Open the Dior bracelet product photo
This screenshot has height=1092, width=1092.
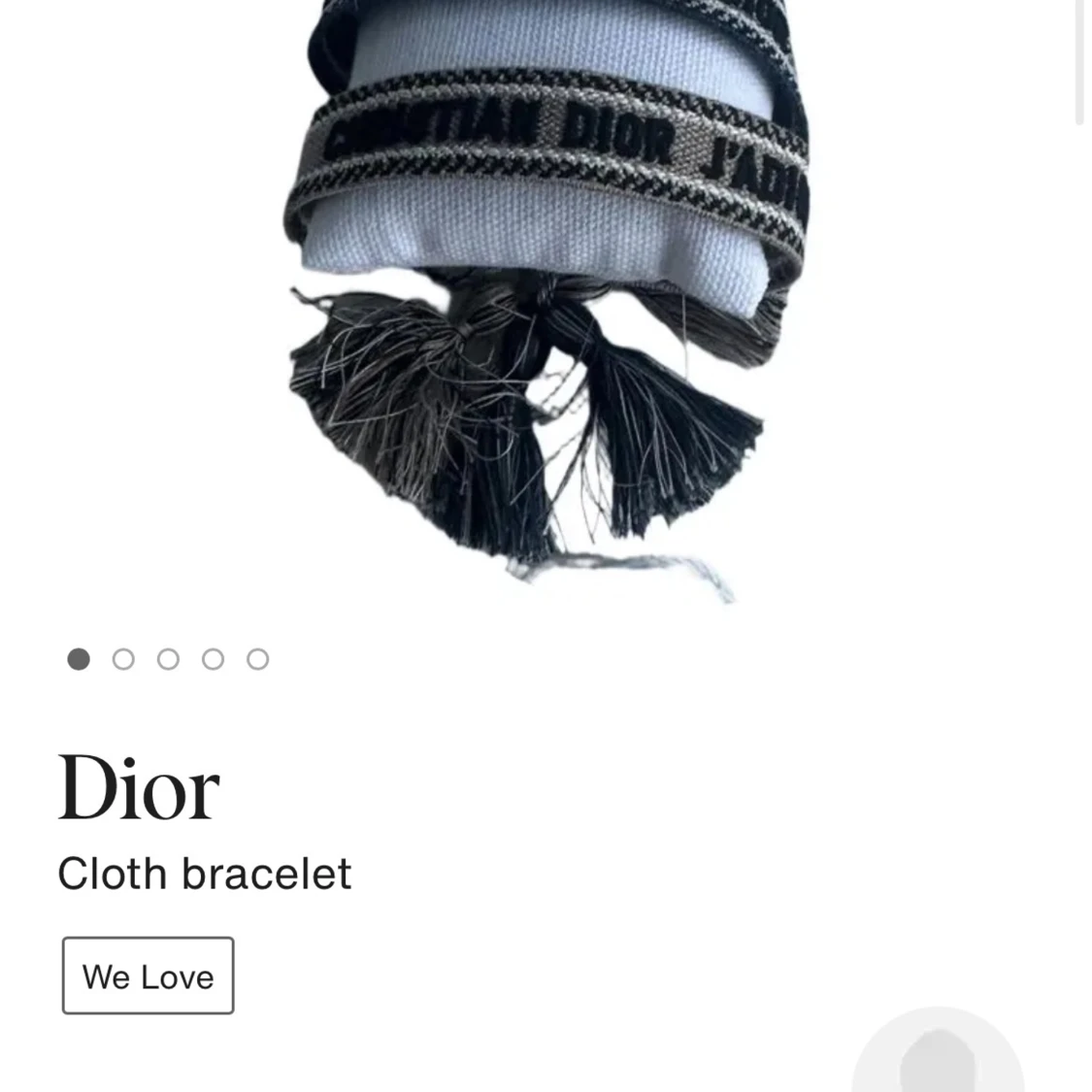[x=546, y=291]
